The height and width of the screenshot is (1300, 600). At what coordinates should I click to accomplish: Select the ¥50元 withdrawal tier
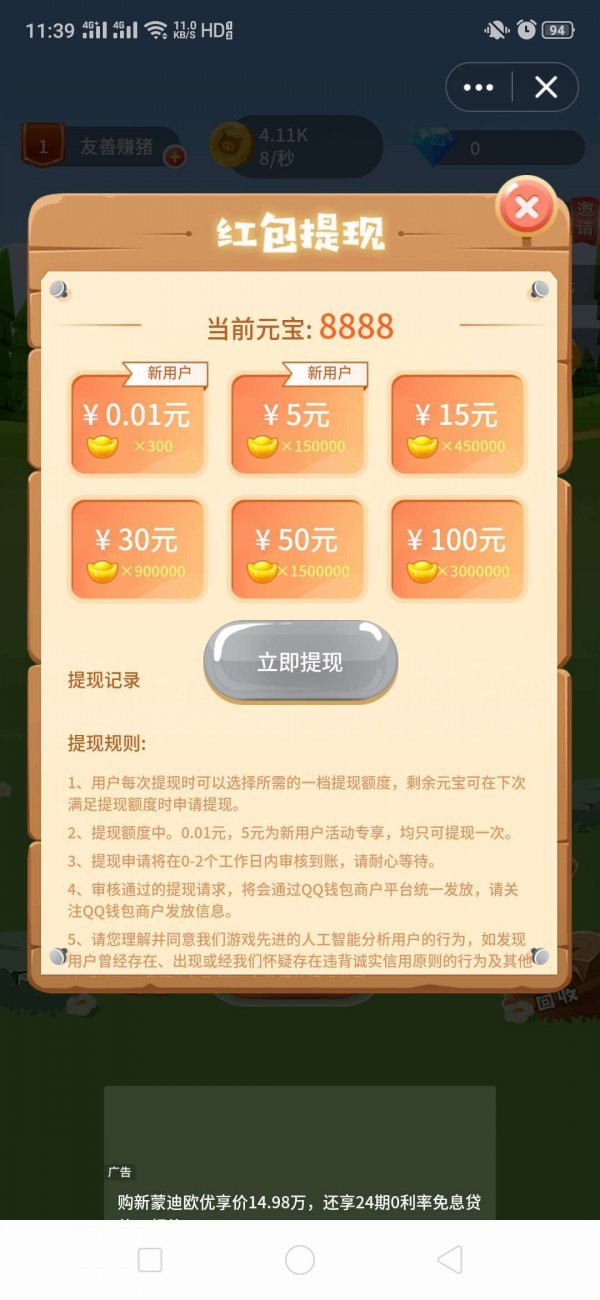click(x=298, y=550)
